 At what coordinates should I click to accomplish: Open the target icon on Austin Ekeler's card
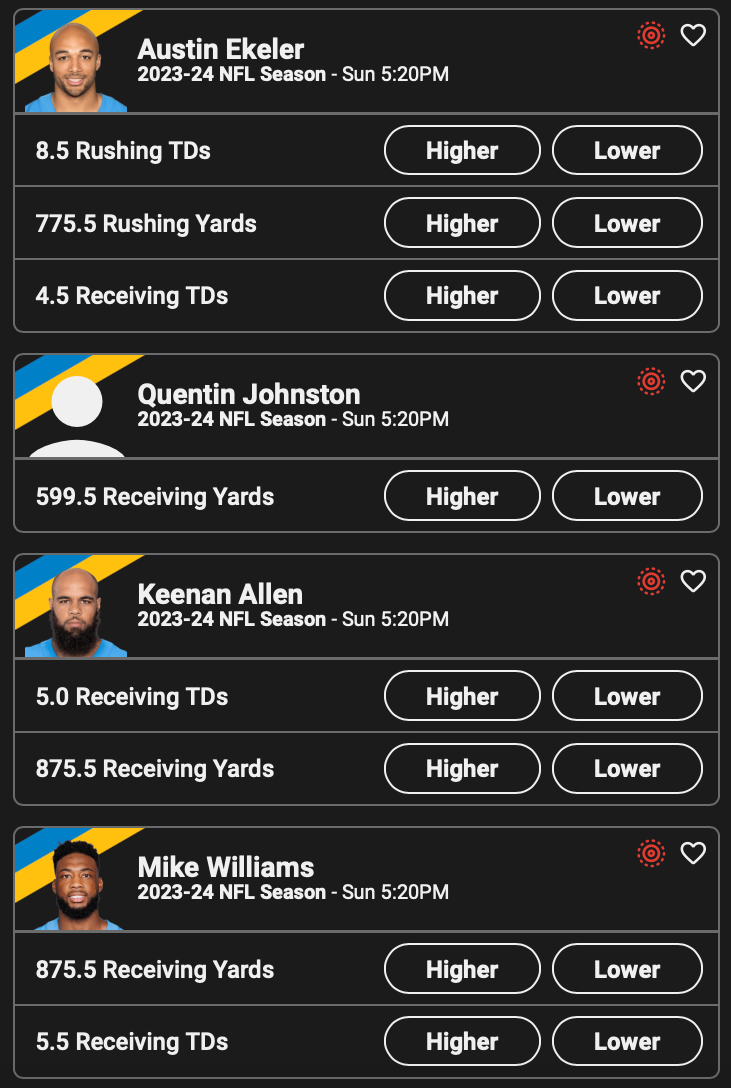[651, 36]
